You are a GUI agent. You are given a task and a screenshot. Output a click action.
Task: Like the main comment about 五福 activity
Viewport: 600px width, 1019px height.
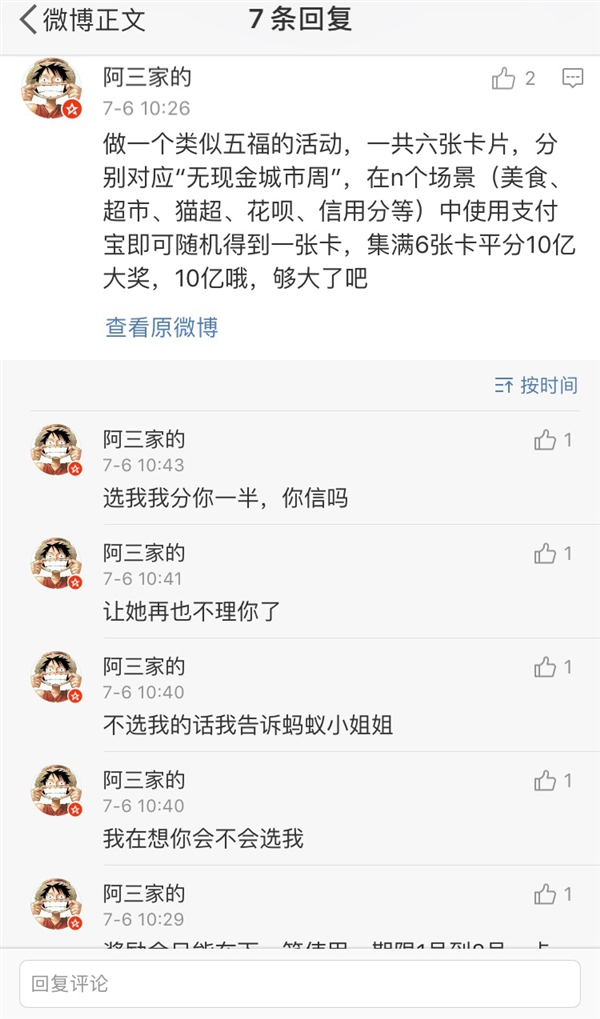[504, 79]
